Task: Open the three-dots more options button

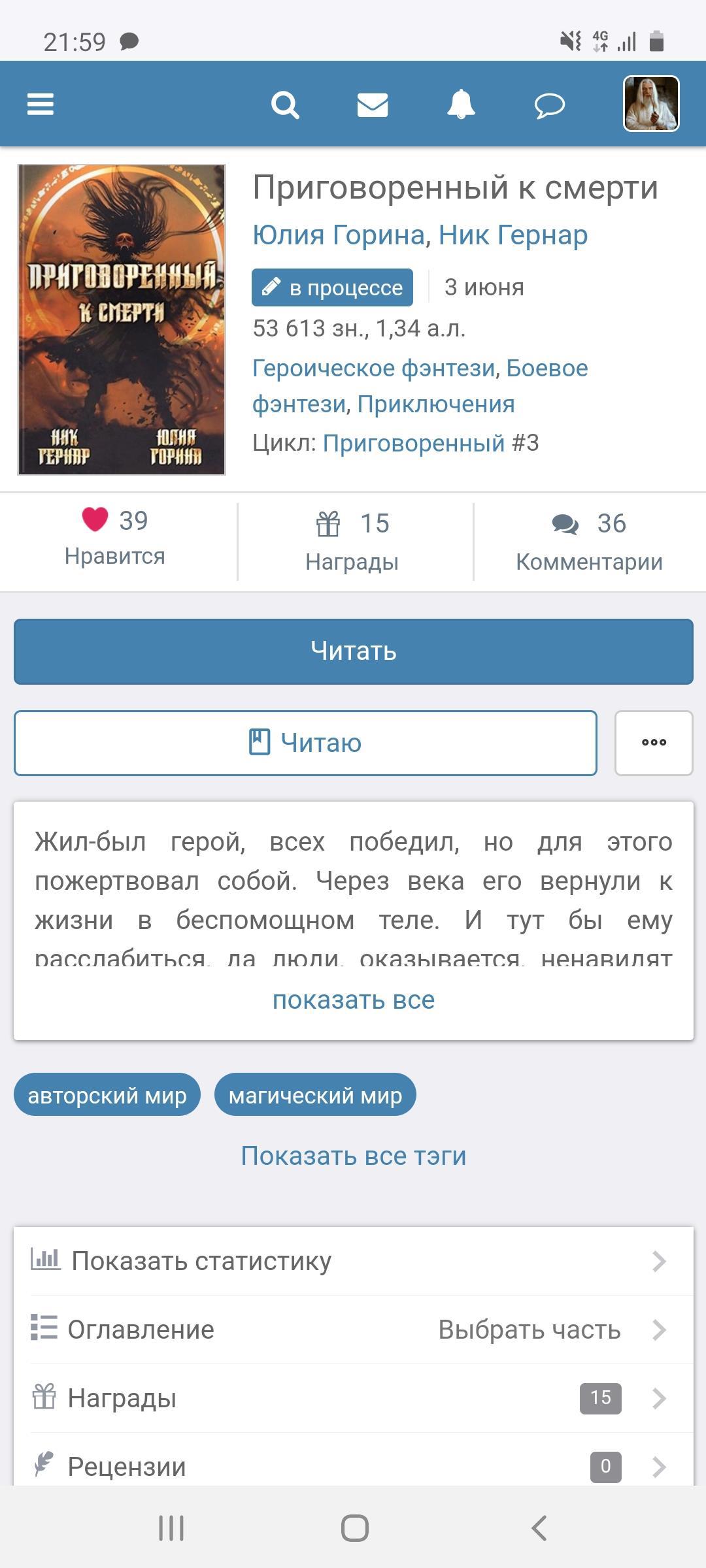Action: coord(654,743)
